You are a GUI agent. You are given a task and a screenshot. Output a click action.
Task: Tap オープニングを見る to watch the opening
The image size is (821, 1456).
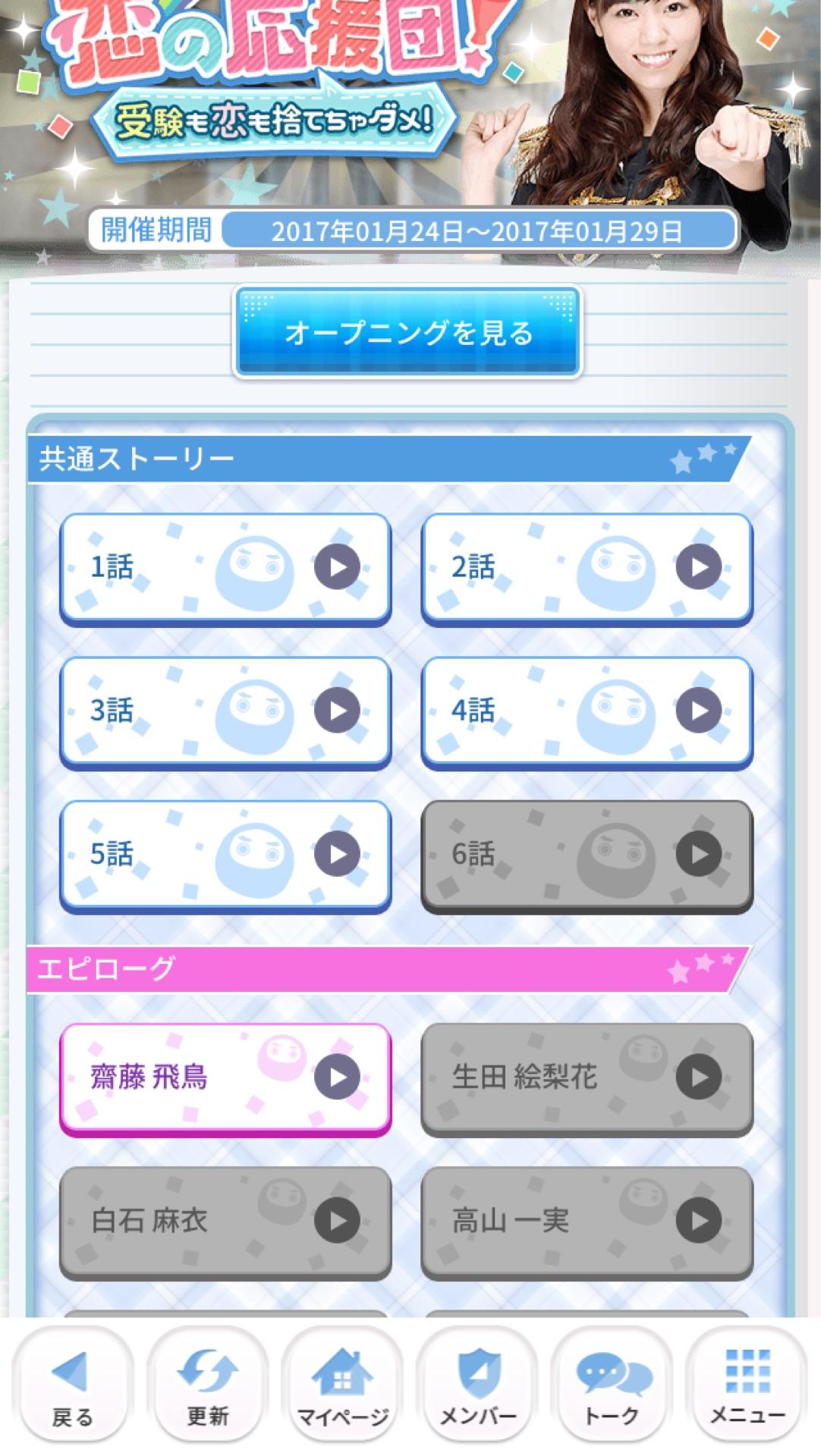pos(410,331)
